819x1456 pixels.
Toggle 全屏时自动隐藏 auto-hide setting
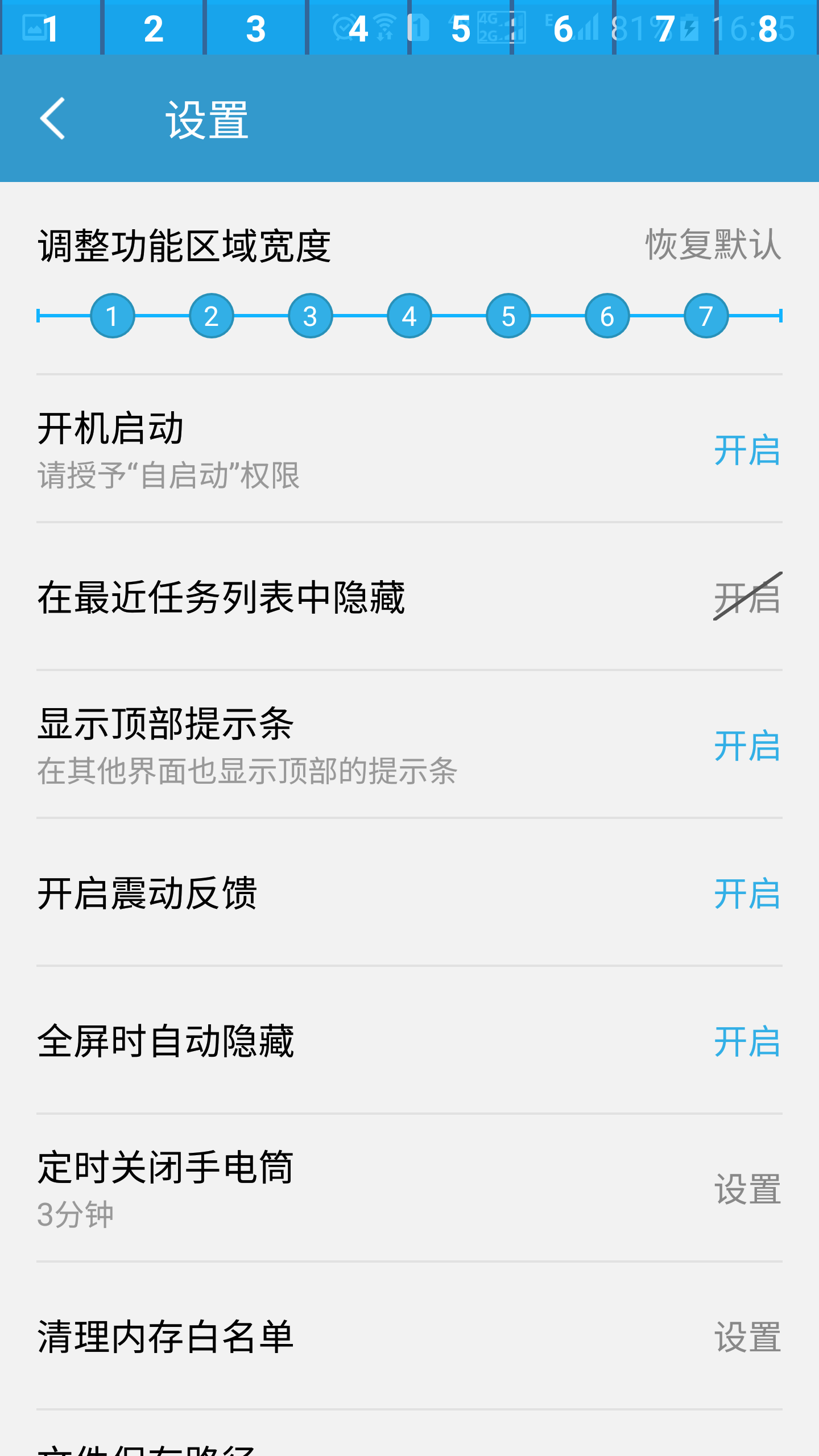pos(746,1043)
